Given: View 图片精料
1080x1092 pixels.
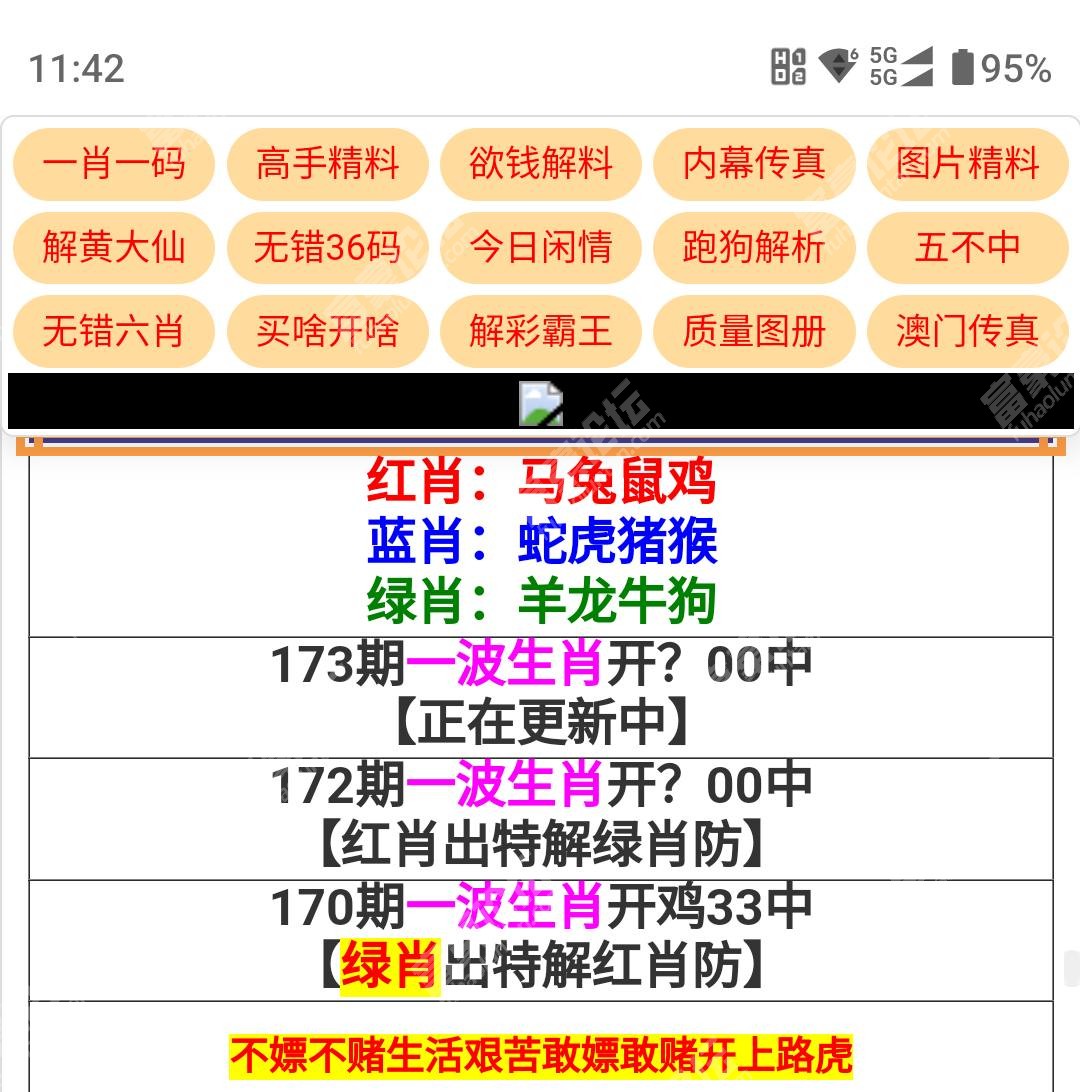Looking at the screenshot, I should pos(967,164).
